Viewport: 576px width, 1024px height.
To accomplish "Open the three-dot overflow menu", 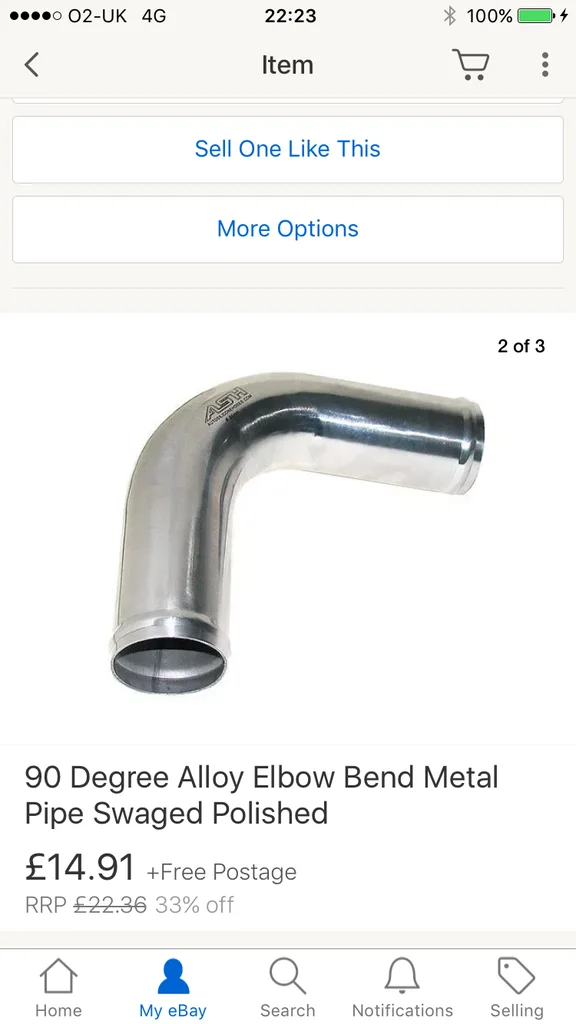I will point(545,65).
